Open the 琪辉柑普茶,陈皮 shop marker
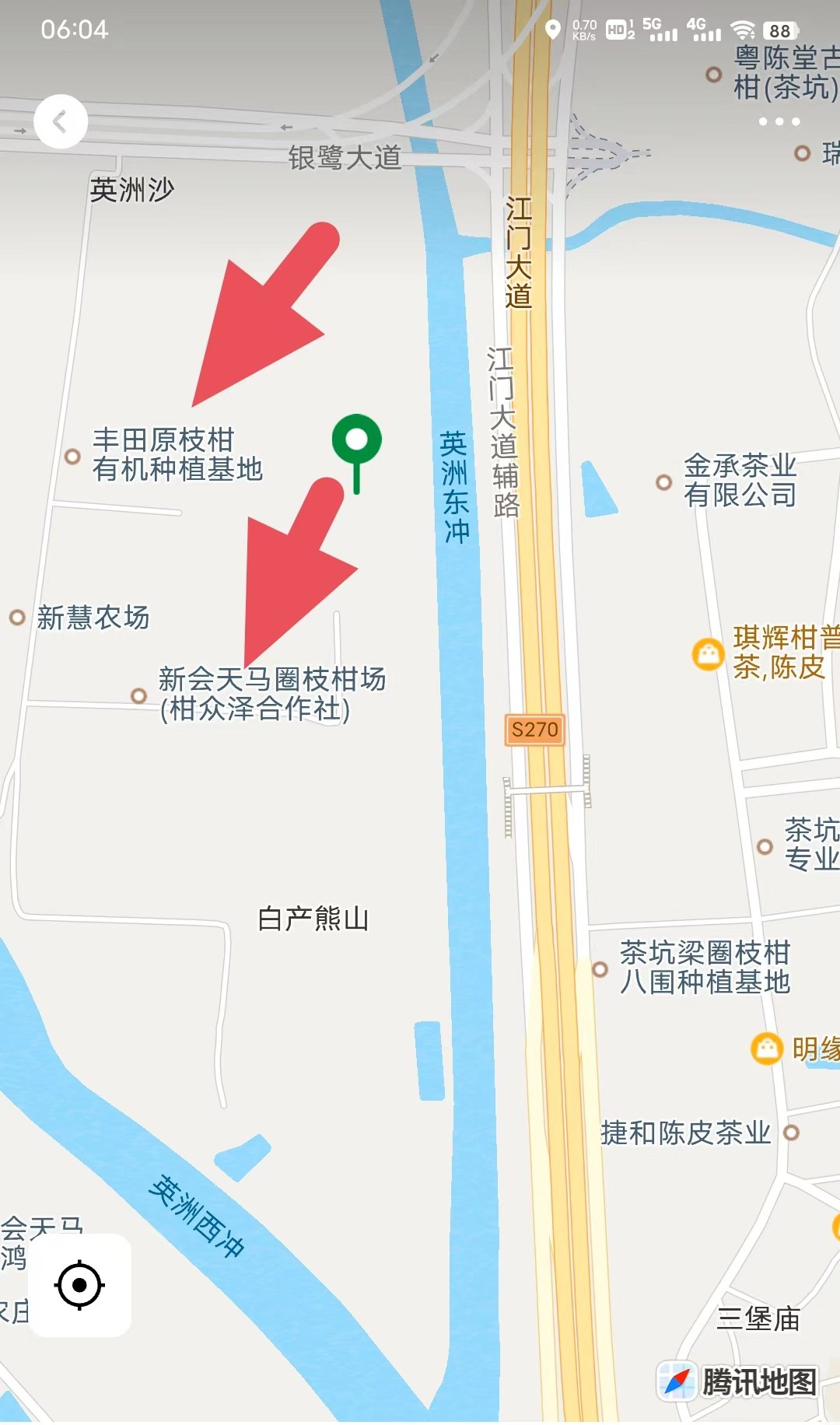The image size is (840, 1425). (x=709, y=653)
